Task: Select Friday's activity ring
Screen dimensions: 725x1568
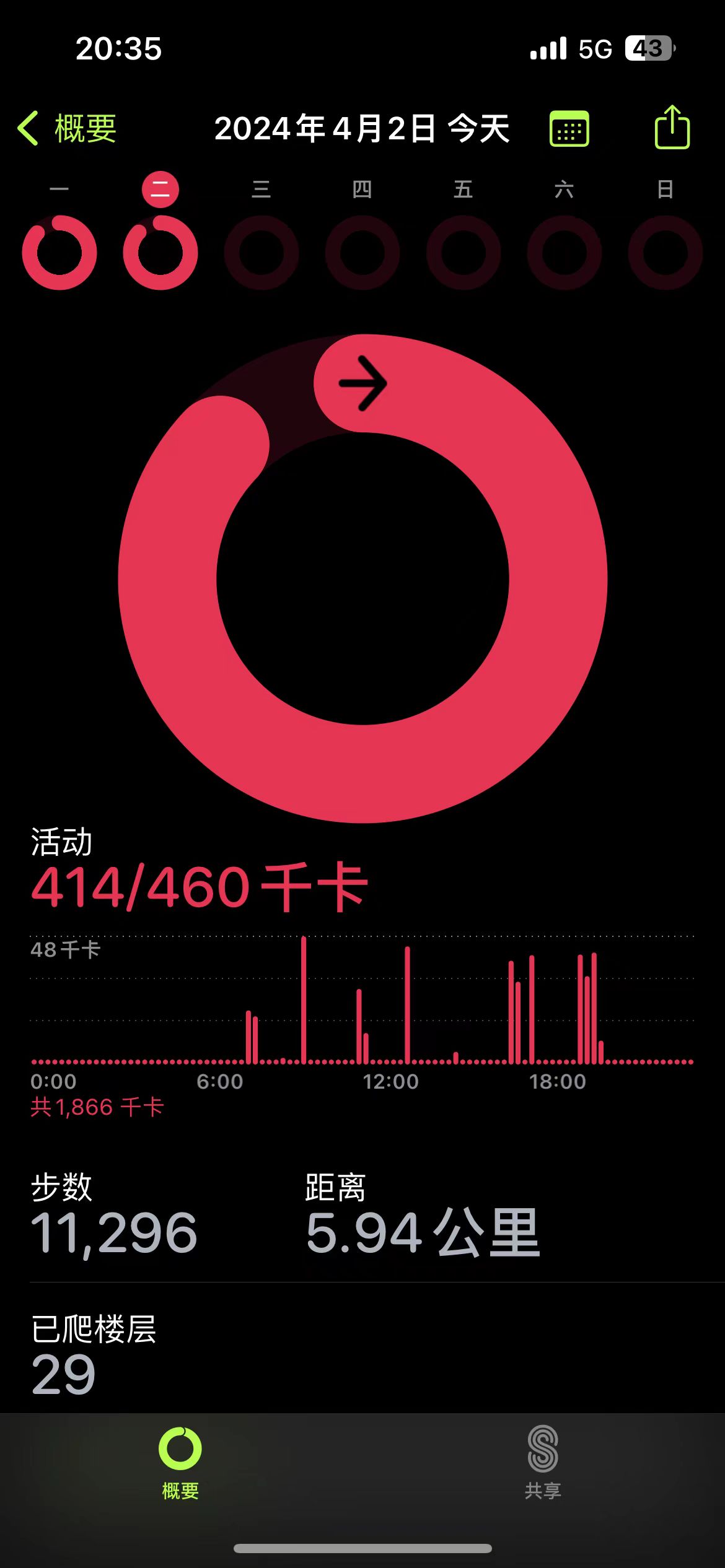Action: [464, 252]
